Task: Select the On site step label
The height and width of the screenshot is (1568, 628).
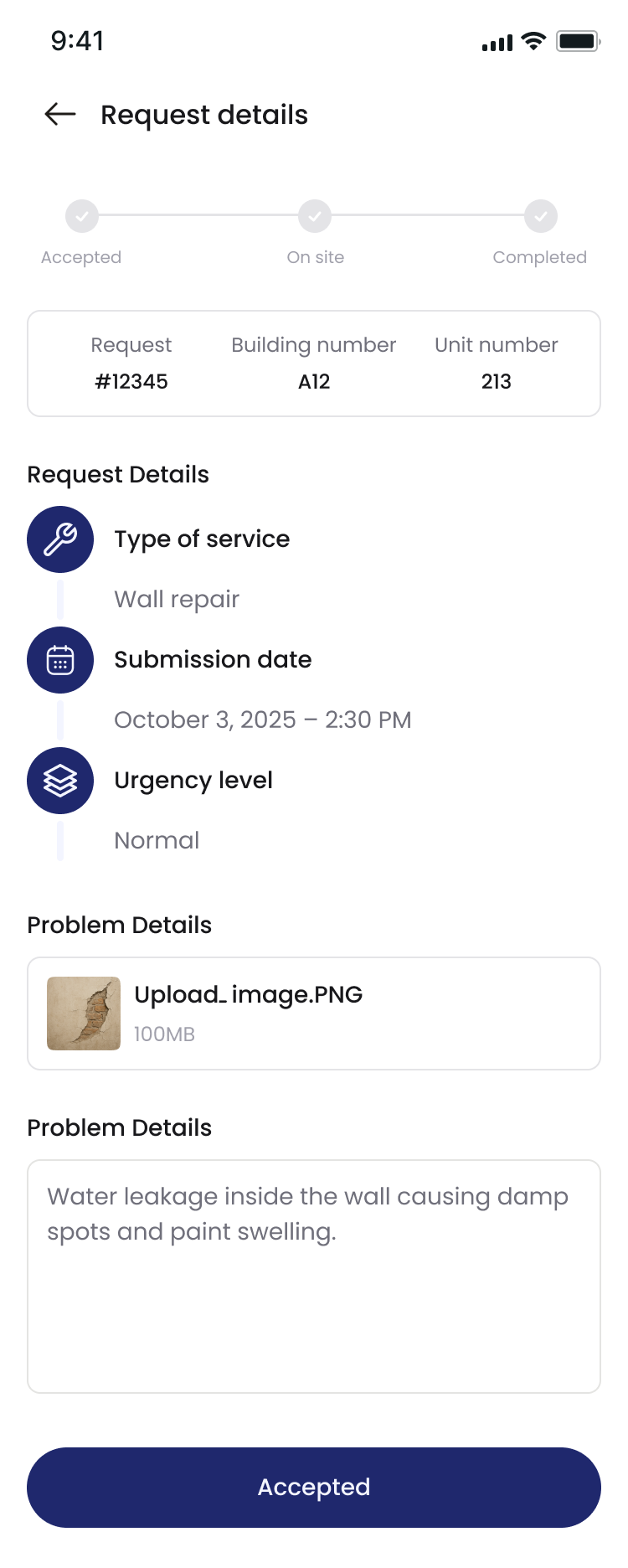Action: click(x=314, y=257)
